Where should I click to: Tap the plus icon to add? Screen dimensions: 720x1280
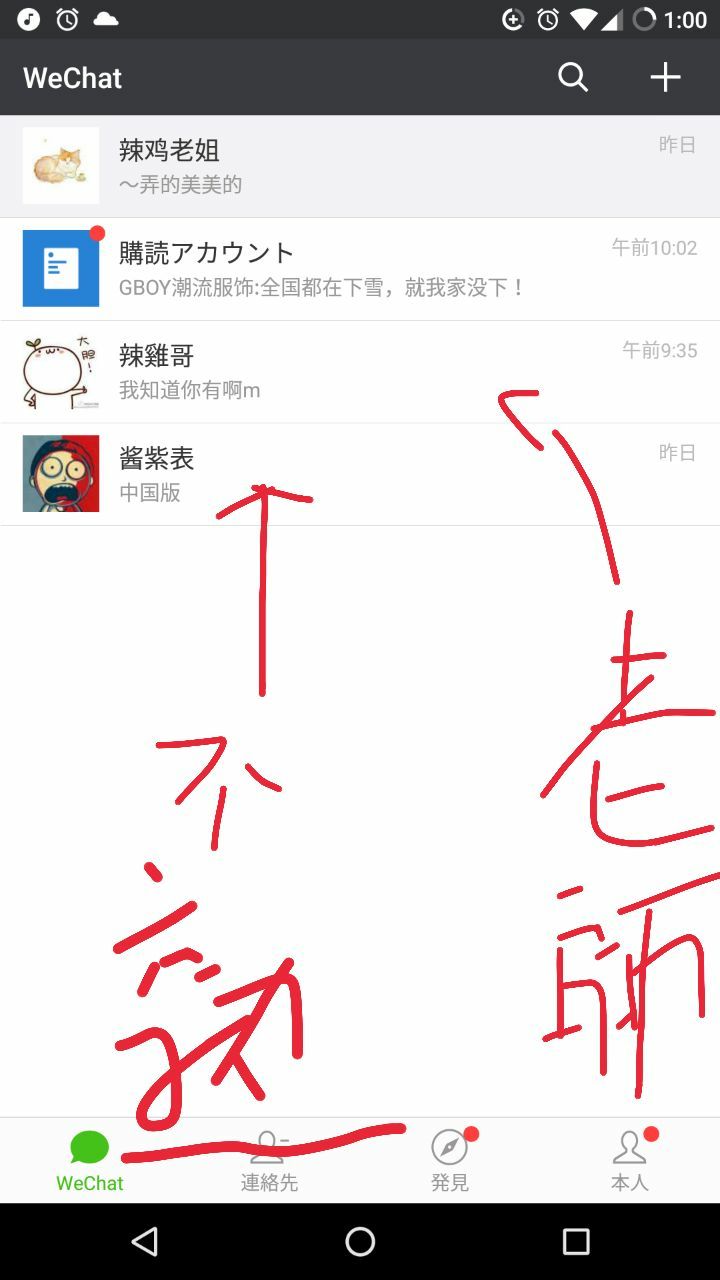tap(665, 77)
